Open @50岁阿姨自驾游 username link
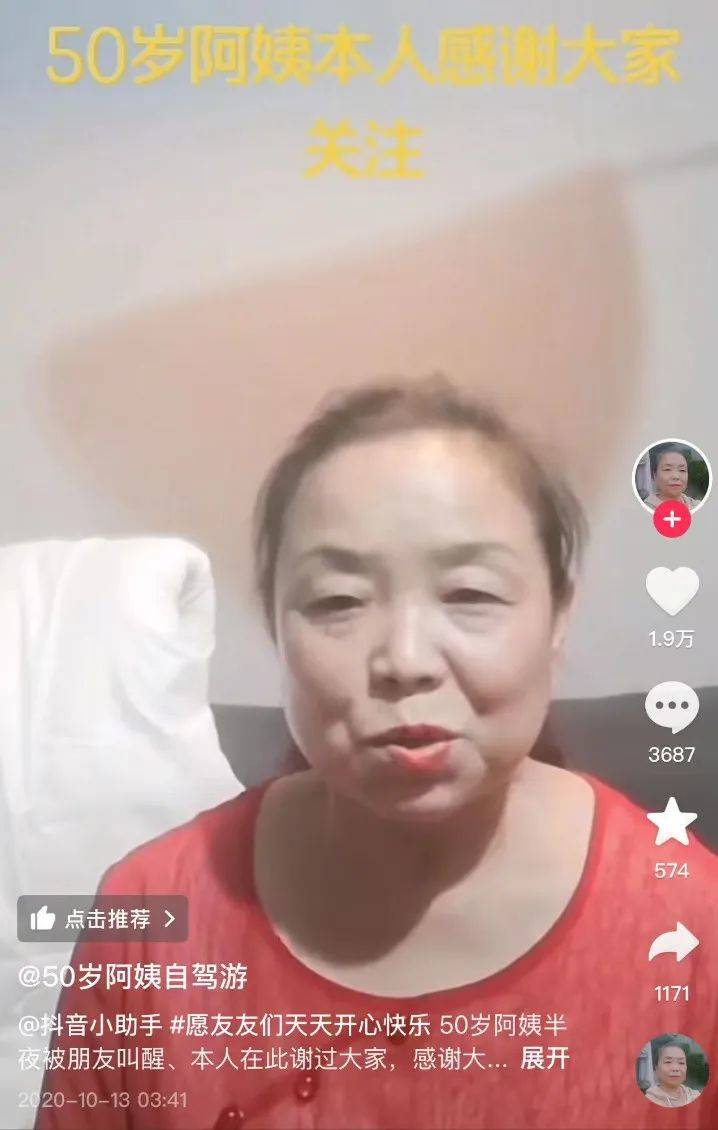Screen dimensions: 718x1130 [x=133, y=976]
